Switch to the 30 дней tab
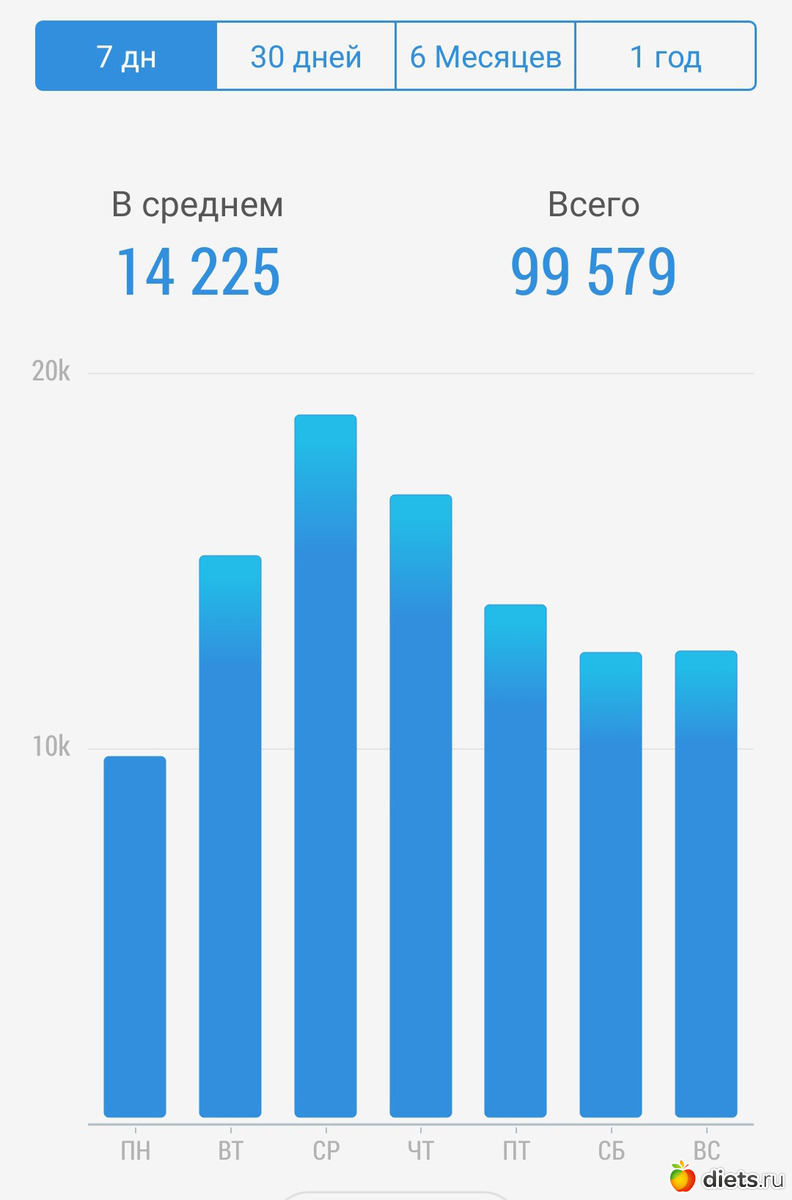 coord(306,57)
